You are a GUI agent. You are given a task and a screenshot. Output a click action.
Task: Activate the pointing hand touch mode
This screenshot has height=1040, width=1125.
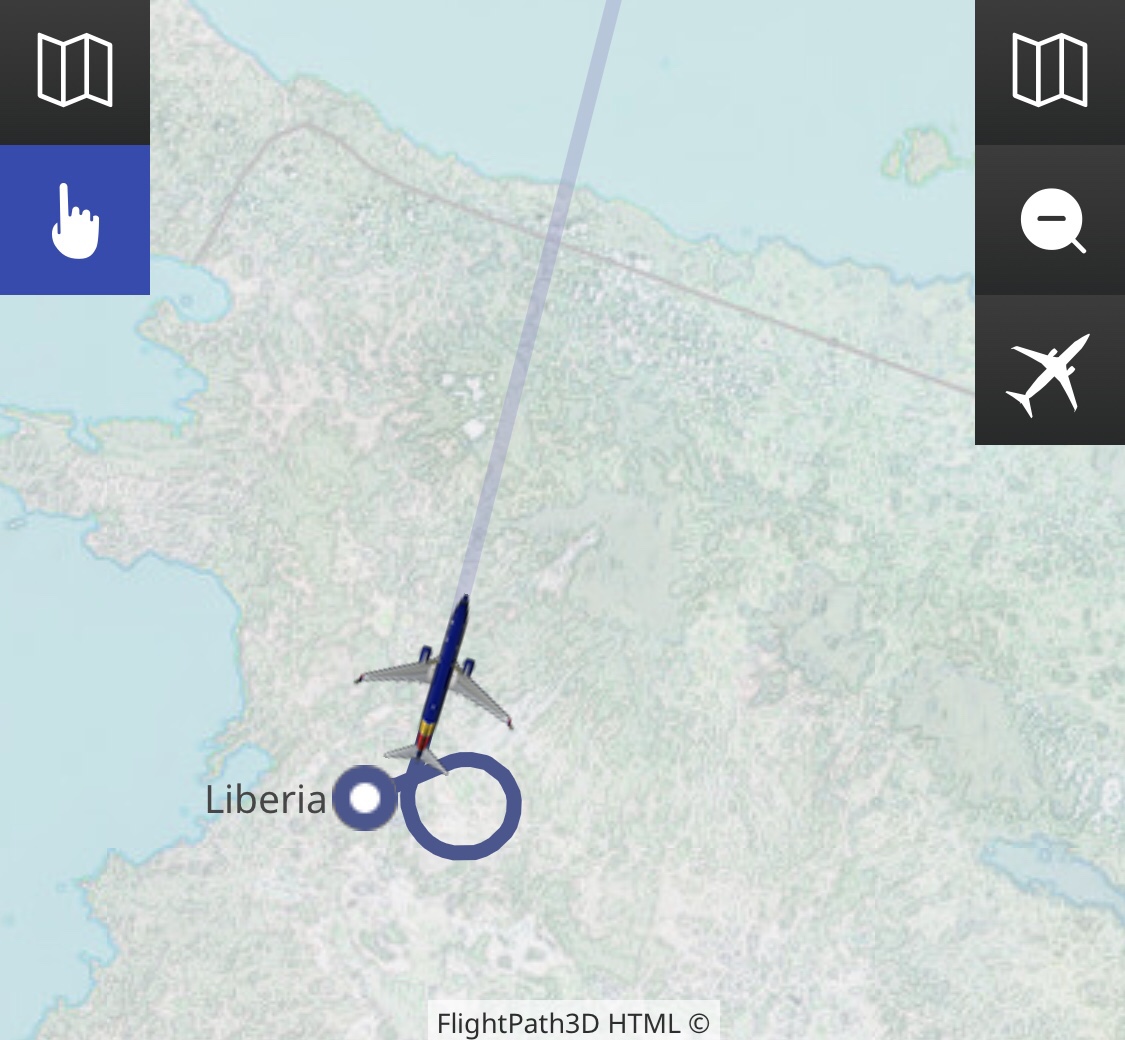click(x=75, y=220)
